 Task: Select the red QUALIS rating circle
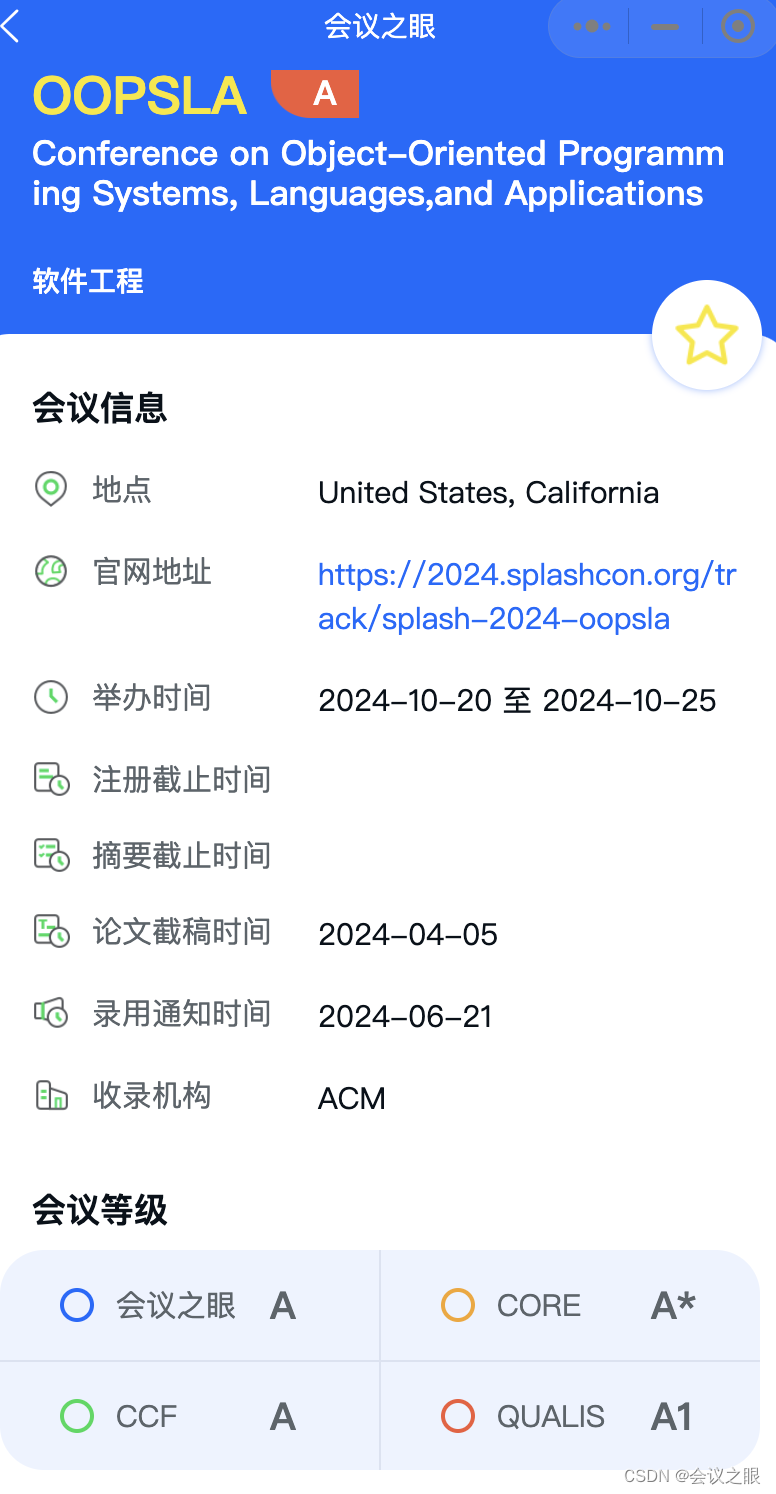pyautogui.click(x=457, y=1416)
